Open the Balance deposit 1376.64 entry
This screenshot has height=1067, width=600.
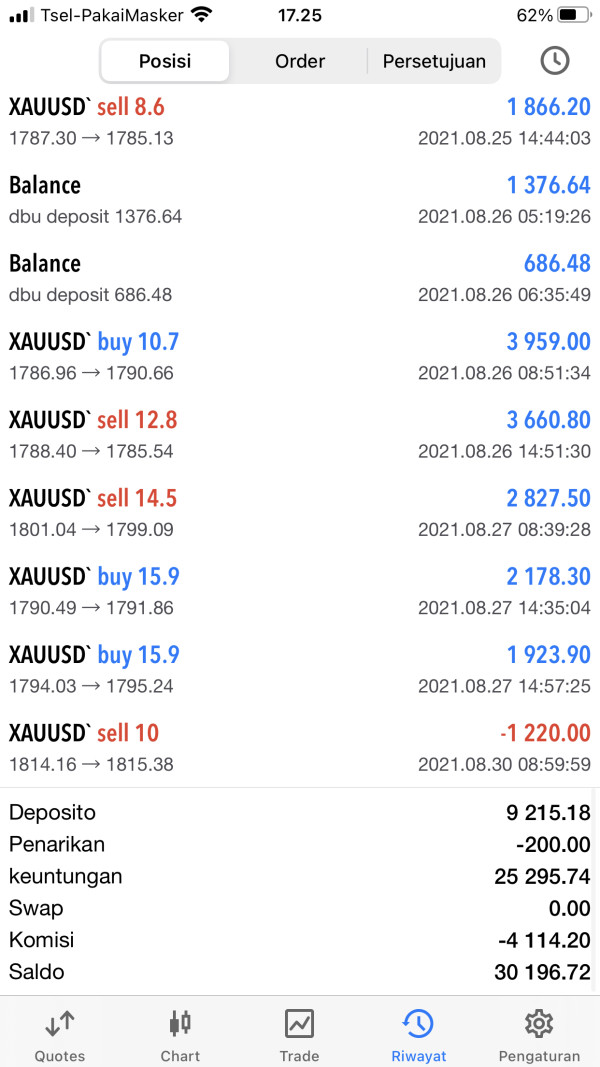300,200
